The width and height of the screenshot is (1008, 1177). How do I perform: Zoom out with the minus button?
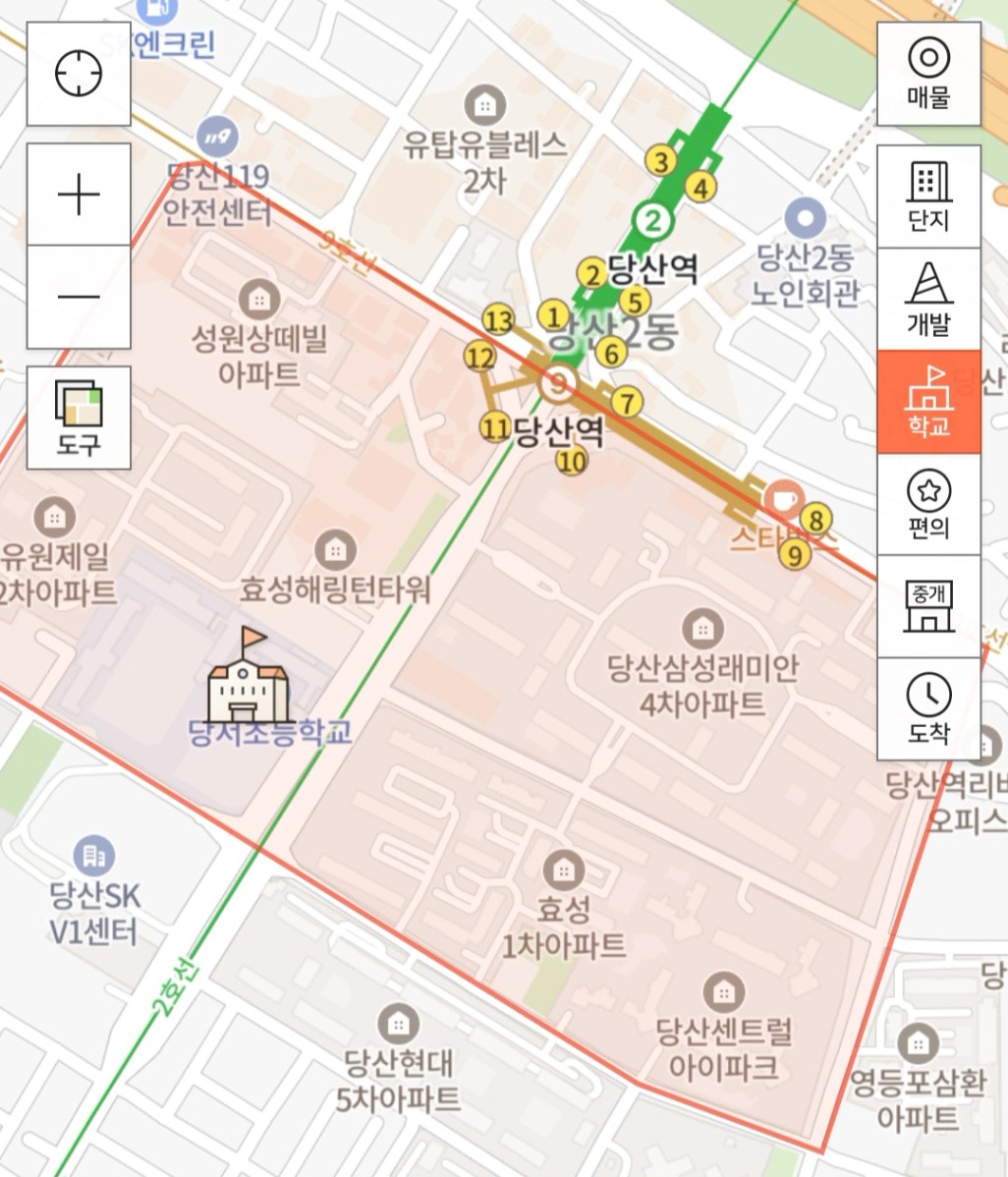79,297
